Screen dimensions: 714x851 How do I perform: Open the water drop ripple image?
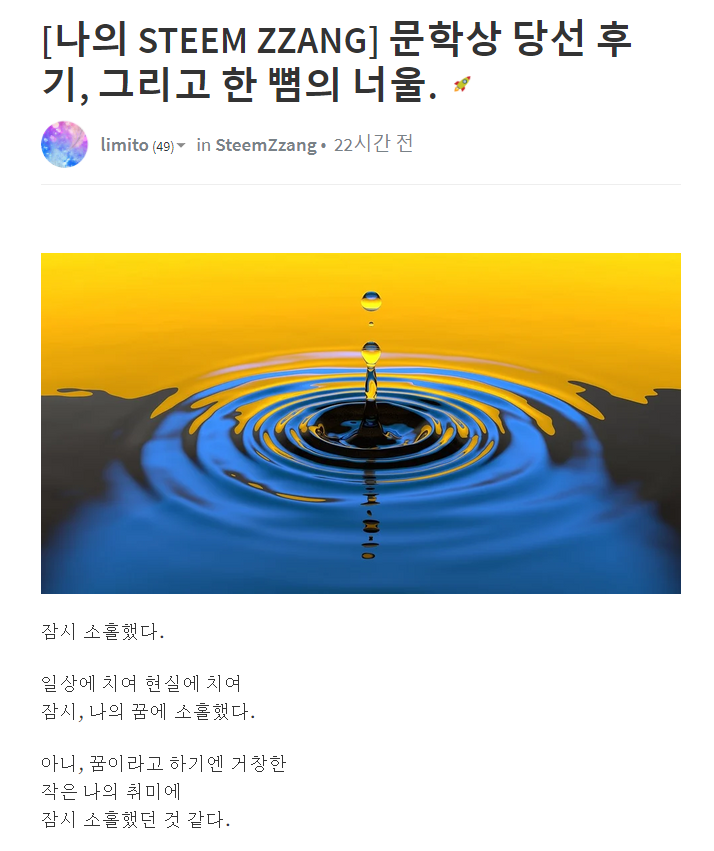360,423
